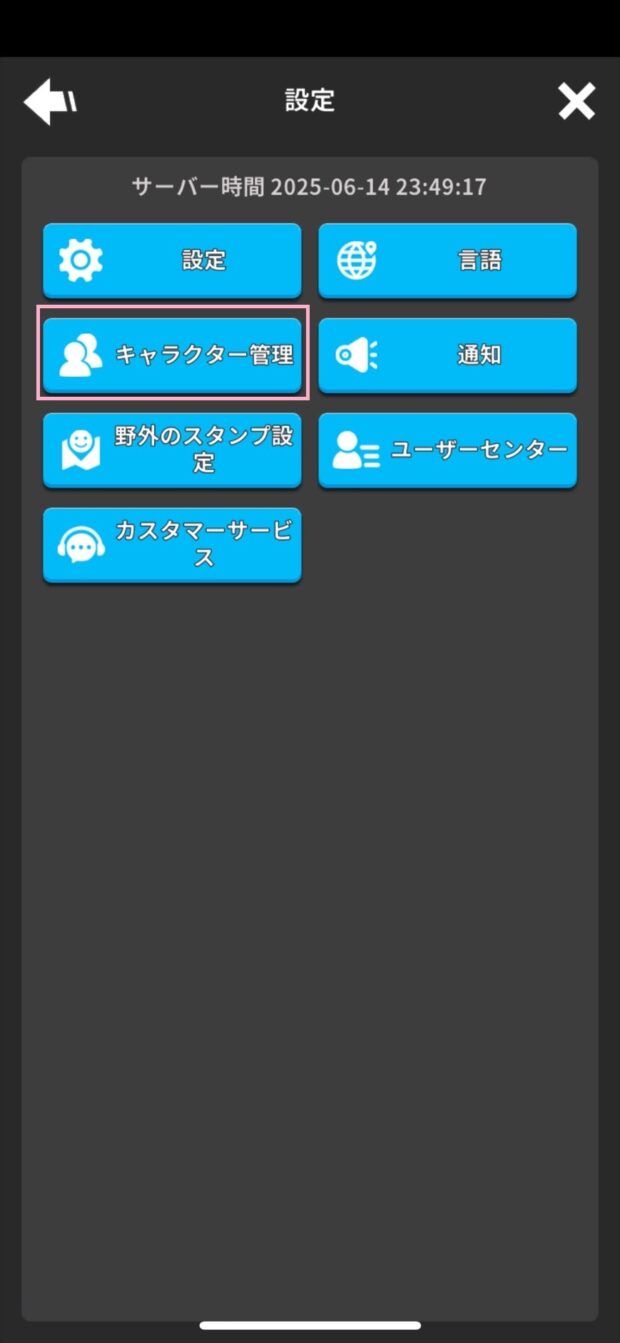Open 野外のスタンプ設定
The height and width of the screenshot is (1343, 620).
172,450
